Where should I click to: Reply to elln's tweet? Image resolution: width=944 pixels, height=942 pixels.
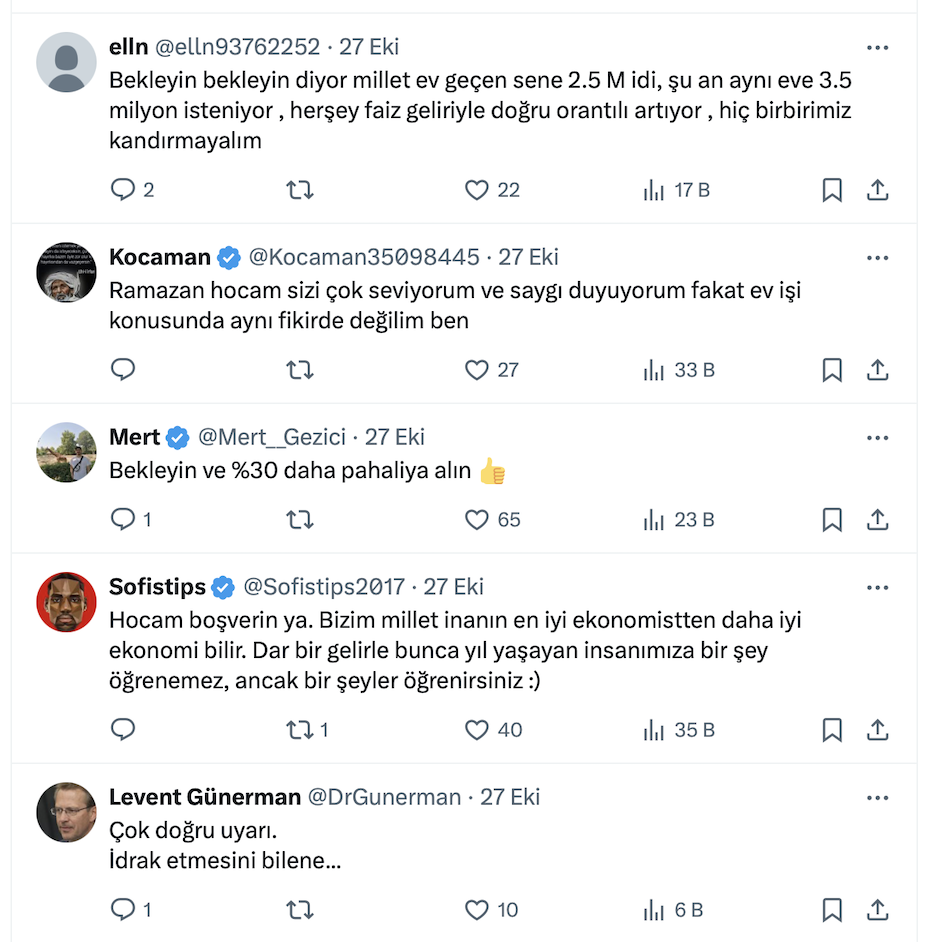123,190
